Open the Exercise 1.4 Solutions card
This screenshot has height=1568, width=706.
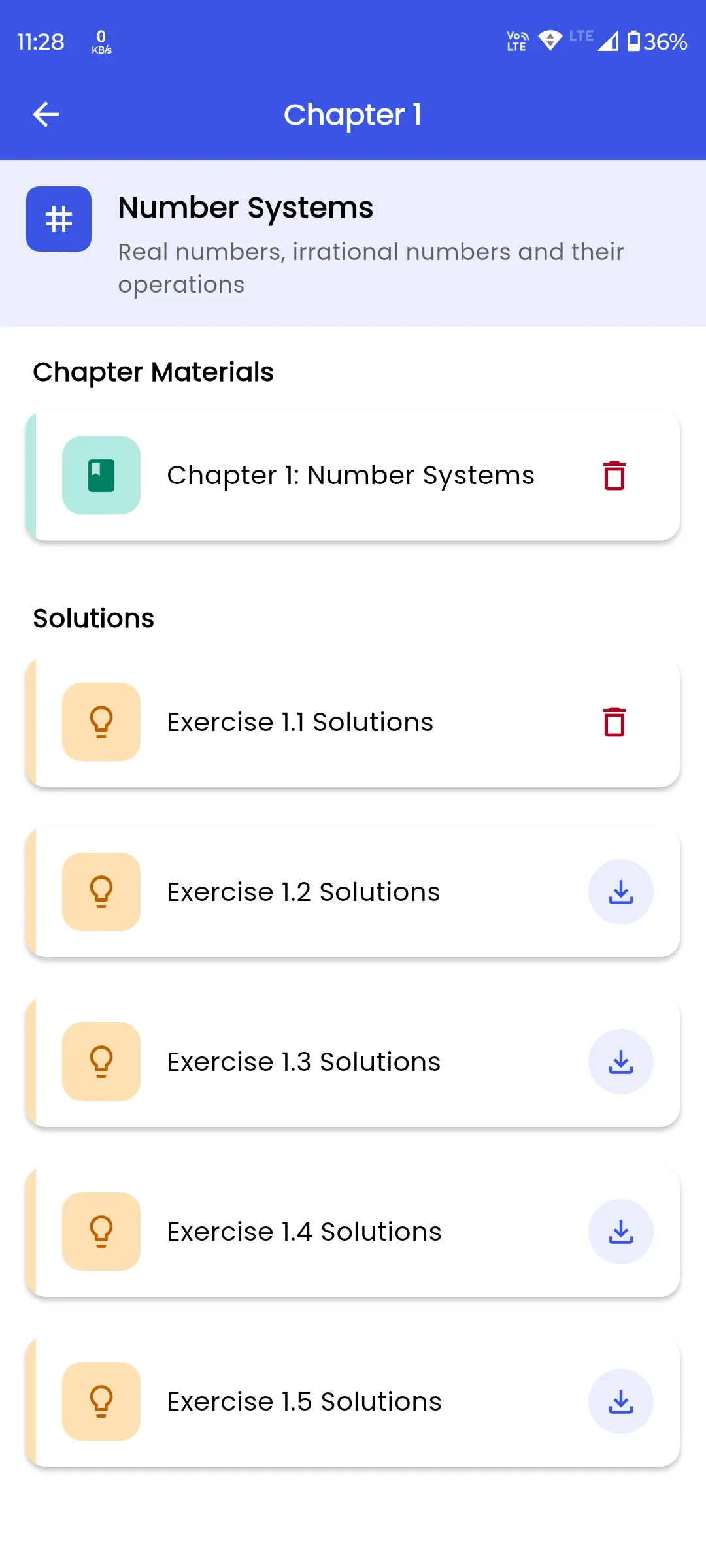353,1232
